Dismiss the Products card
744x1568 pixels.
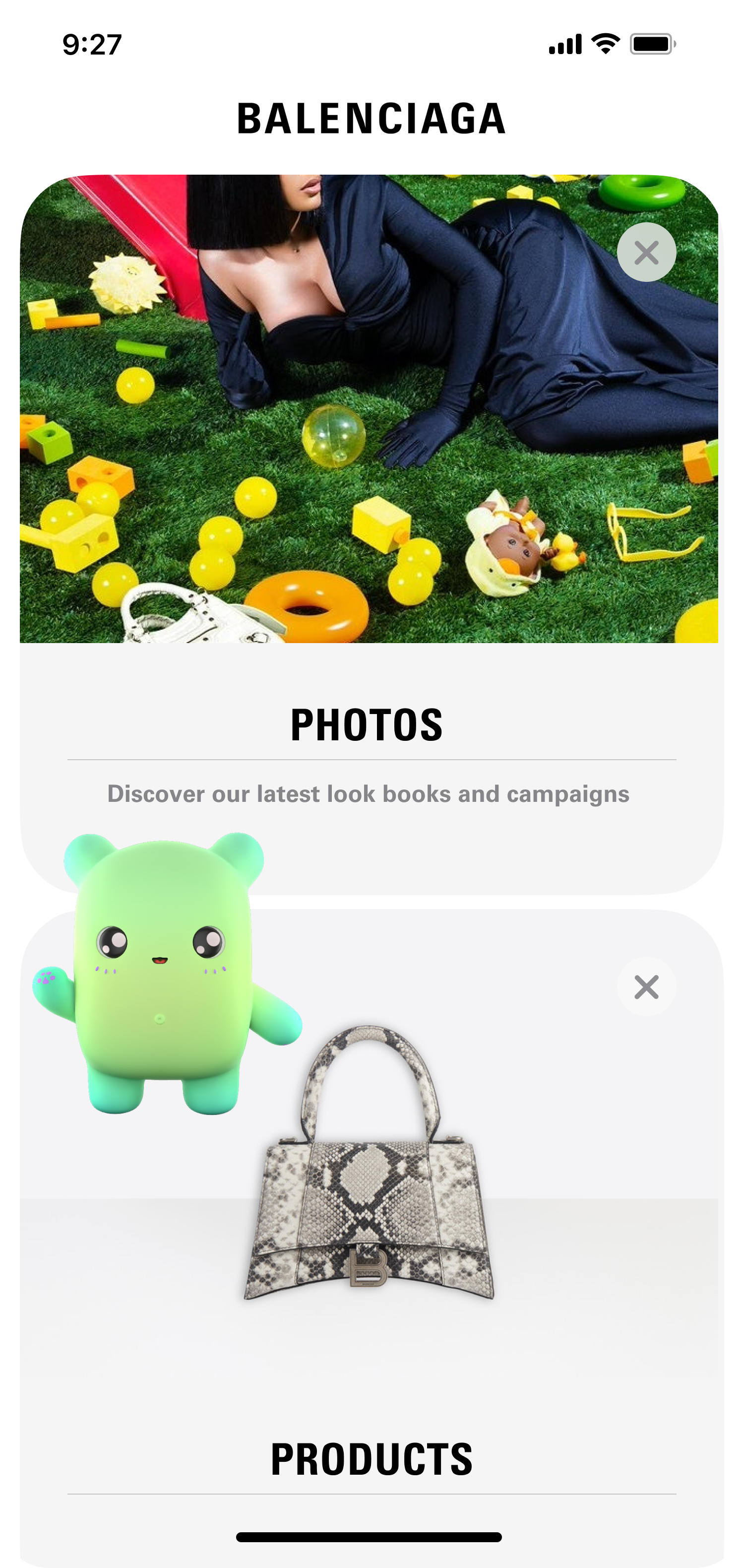(646, 986)
